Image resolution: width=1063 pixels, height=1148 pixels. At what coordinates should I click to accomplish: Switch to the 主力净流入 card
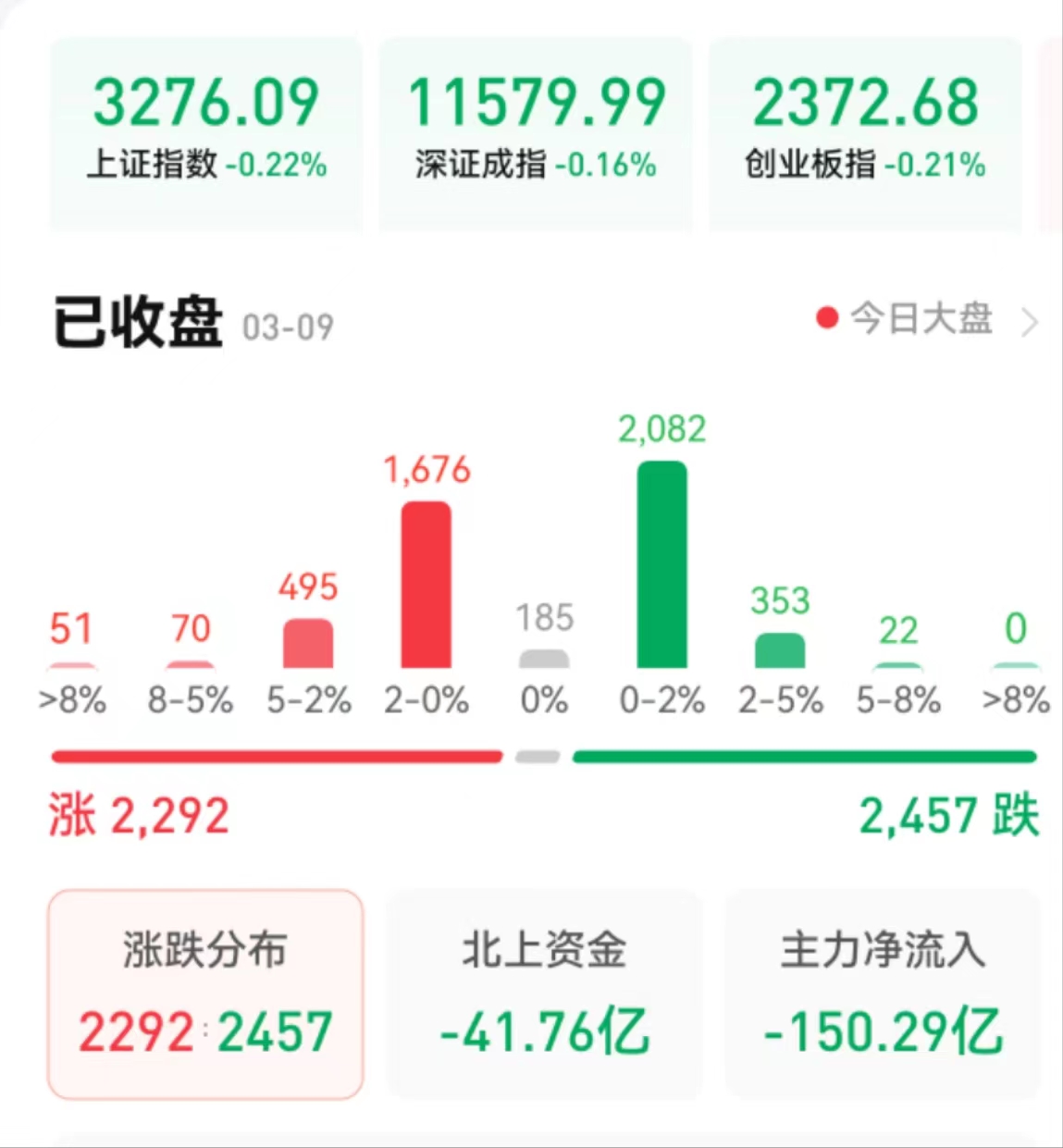(883, 994)
